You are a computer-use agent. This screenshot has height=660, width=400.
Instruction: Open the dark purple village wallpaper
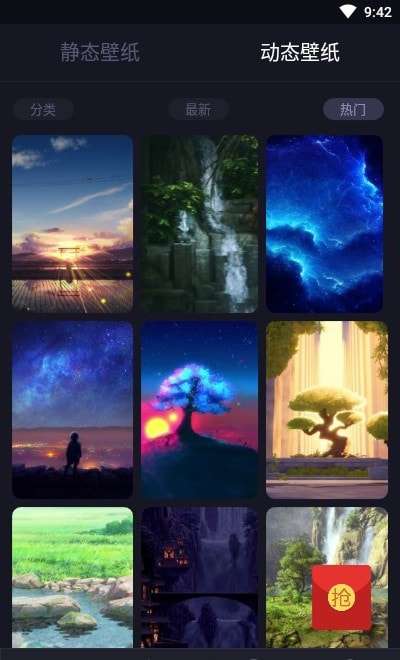tap(199, 577)
